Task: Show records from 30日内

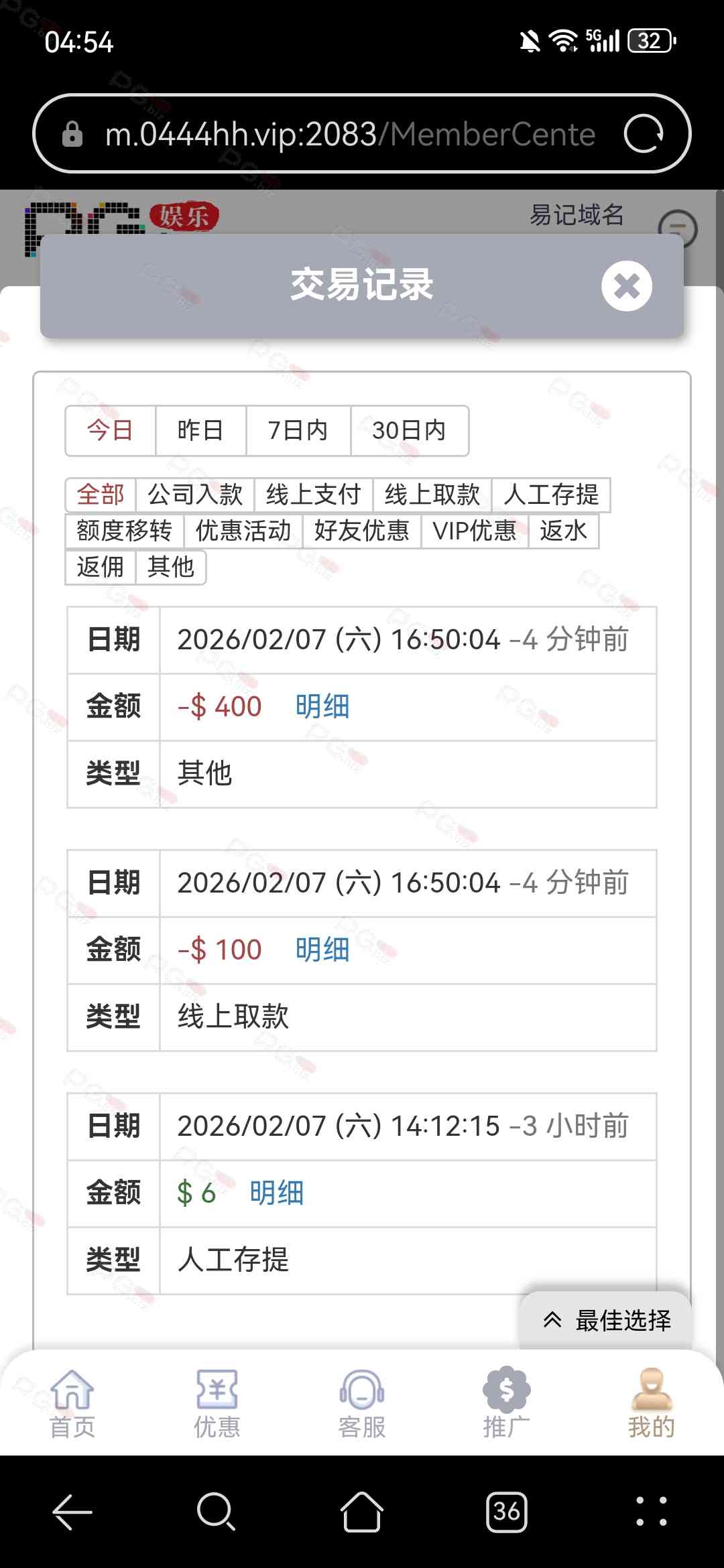Action: [x=409, y=430]
